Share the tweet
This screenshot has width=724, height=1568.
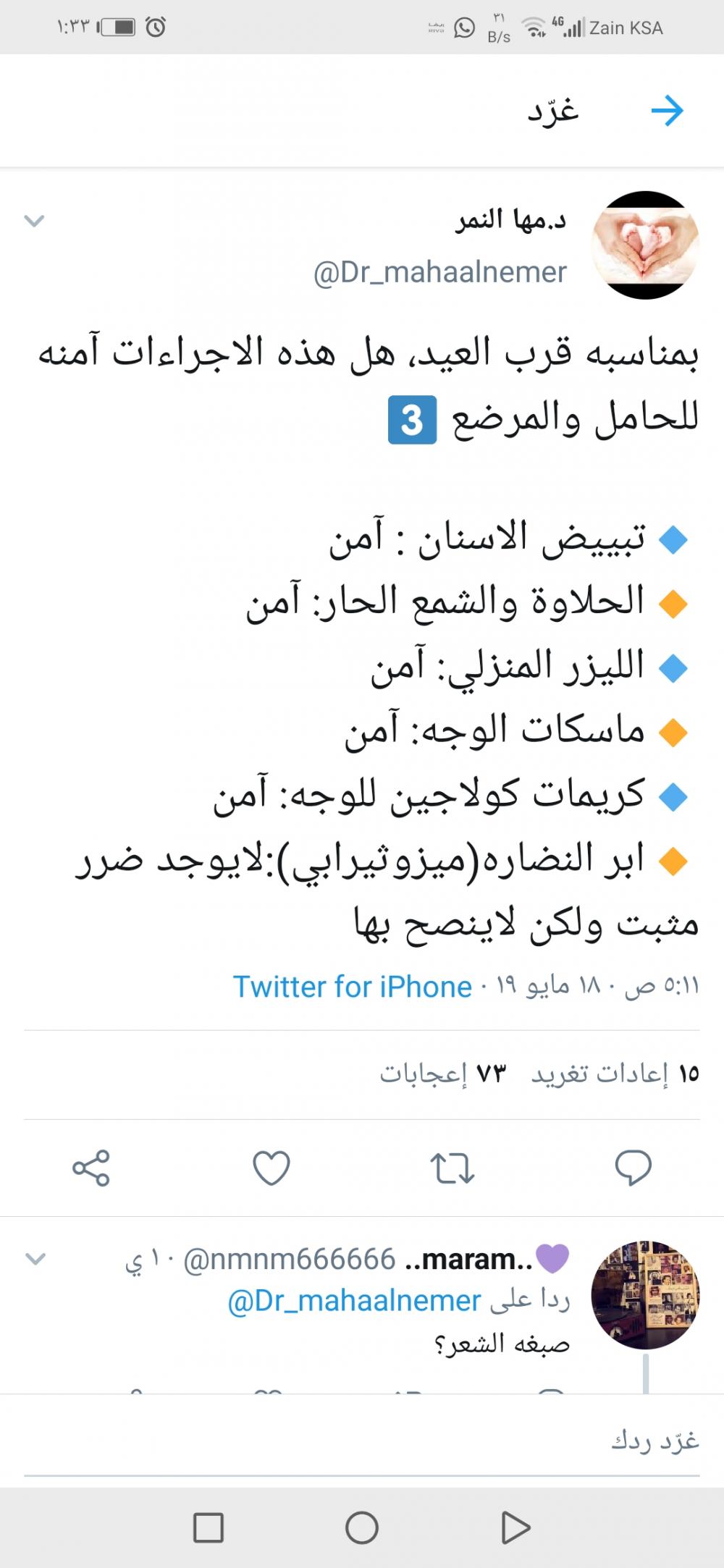point(91,1168)
